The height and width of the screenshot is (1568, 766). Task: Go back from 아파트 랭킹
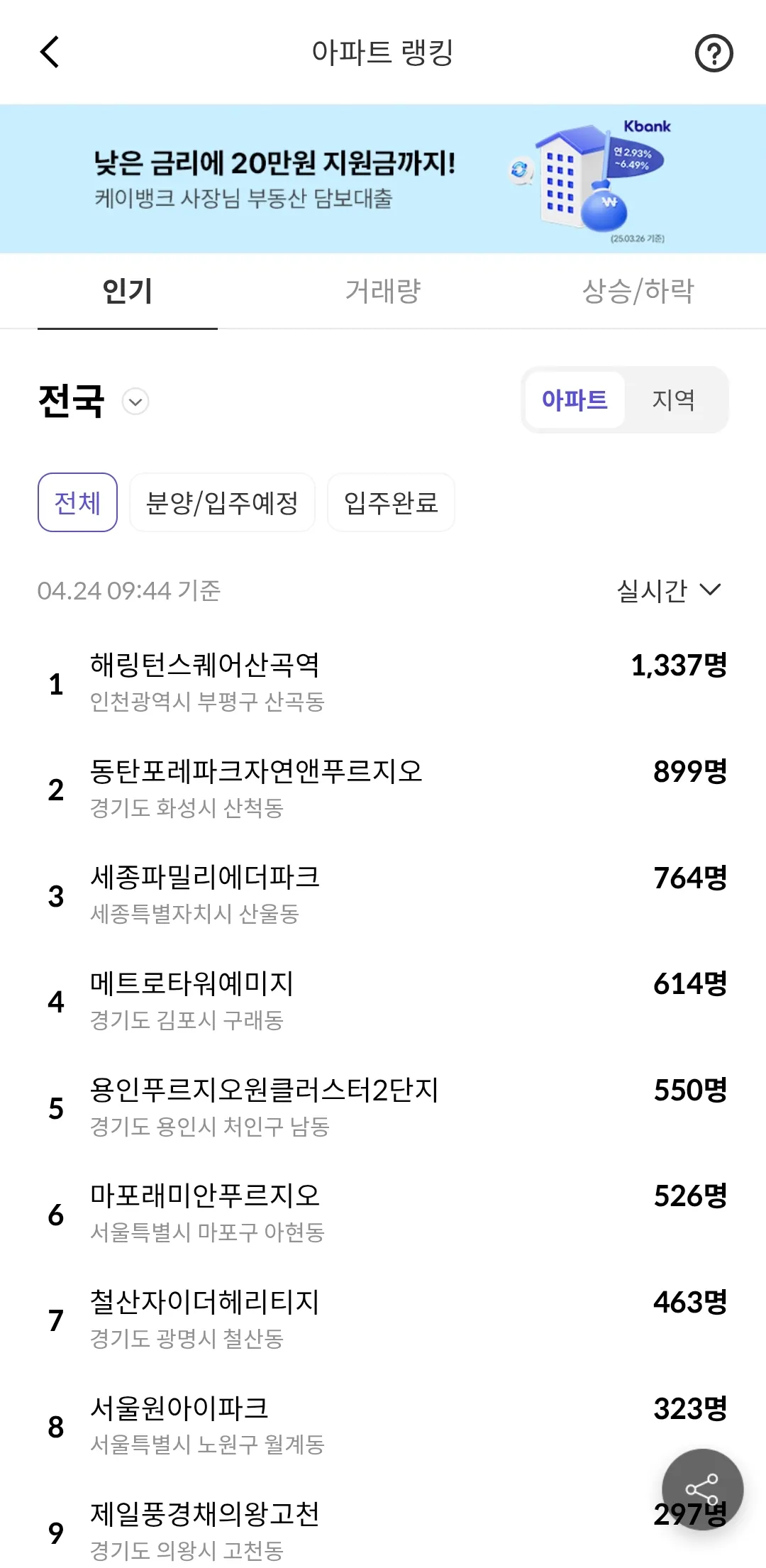(x=50, y=53)
